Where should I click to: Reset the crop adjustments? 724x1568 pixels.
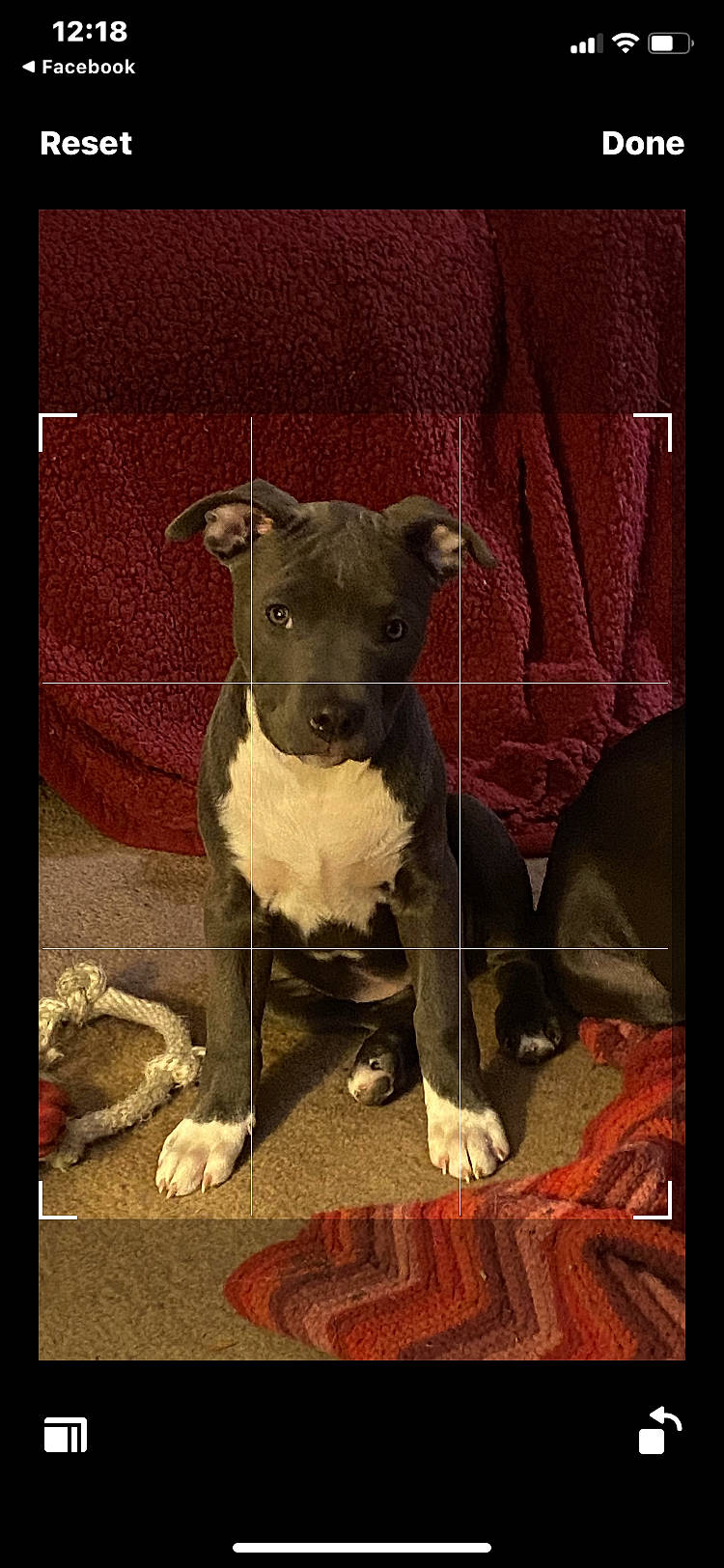[x=86, y=143]
